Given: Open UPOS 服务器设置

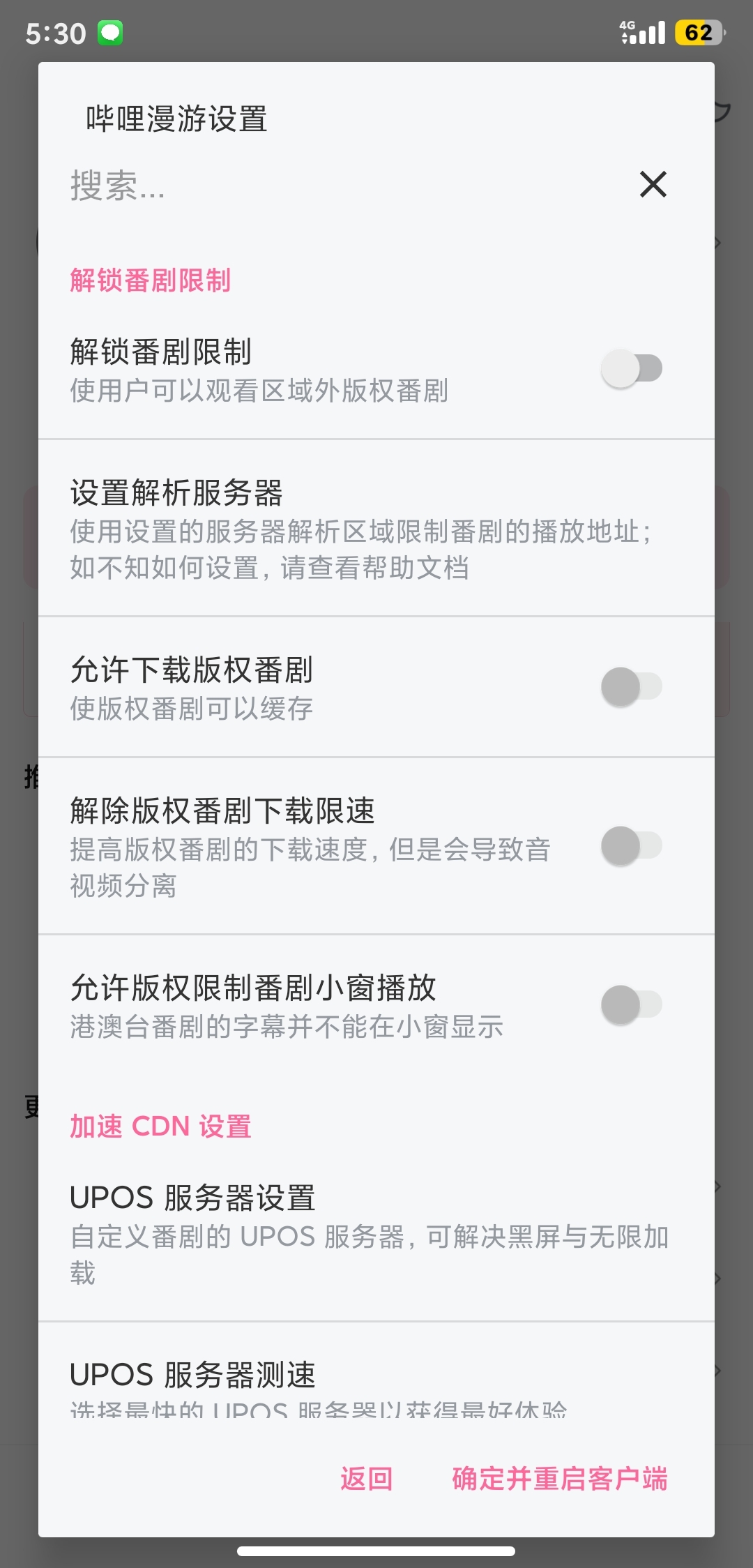Looking at the screenshot, I should coord(376,1233).
